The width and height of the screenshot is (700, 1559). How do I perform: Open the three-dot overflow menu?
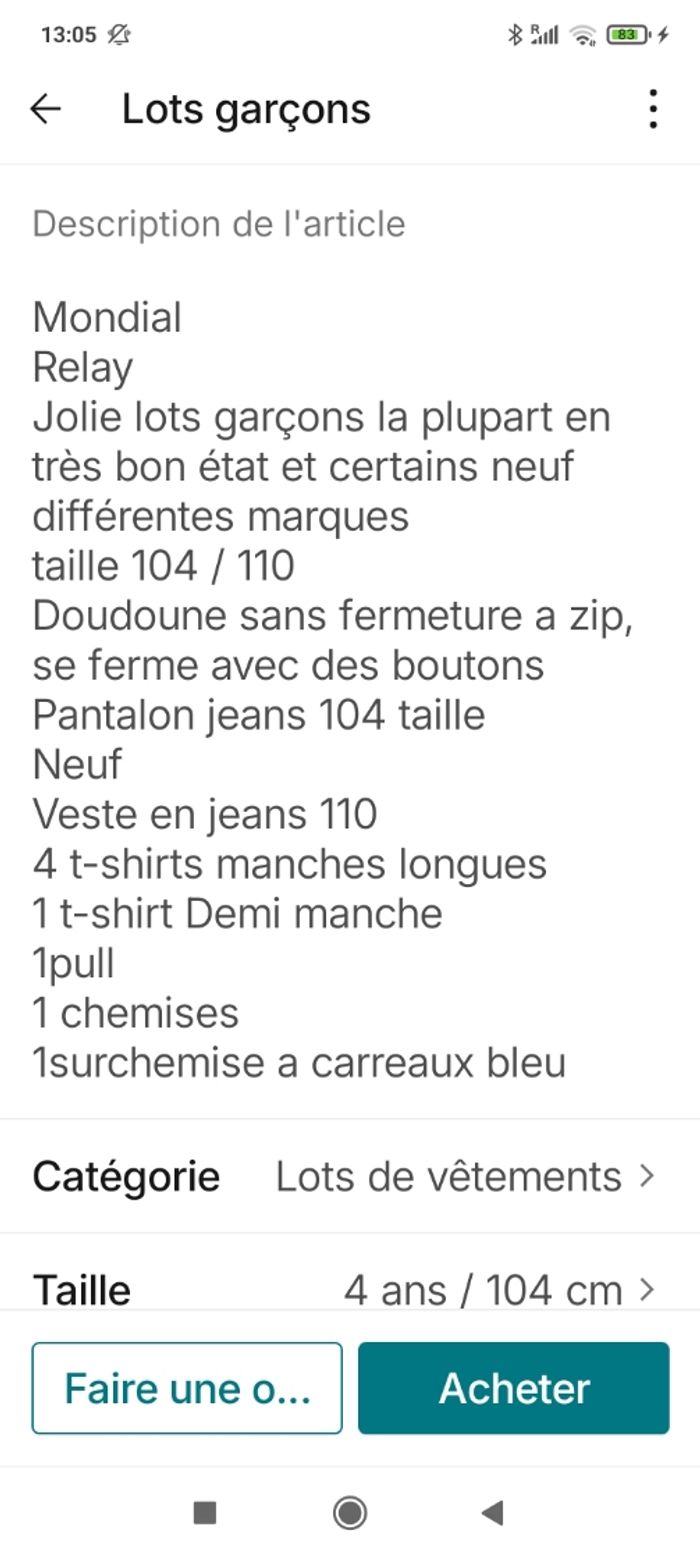652,109
